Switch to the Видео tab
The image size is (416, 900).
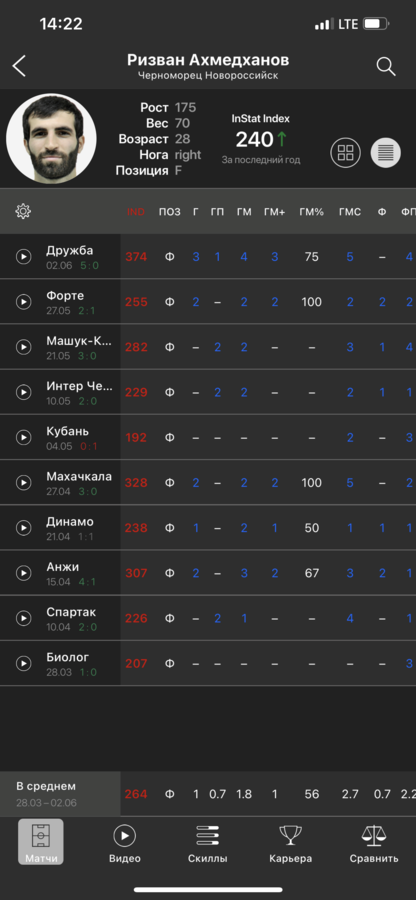tap(125, 843)
